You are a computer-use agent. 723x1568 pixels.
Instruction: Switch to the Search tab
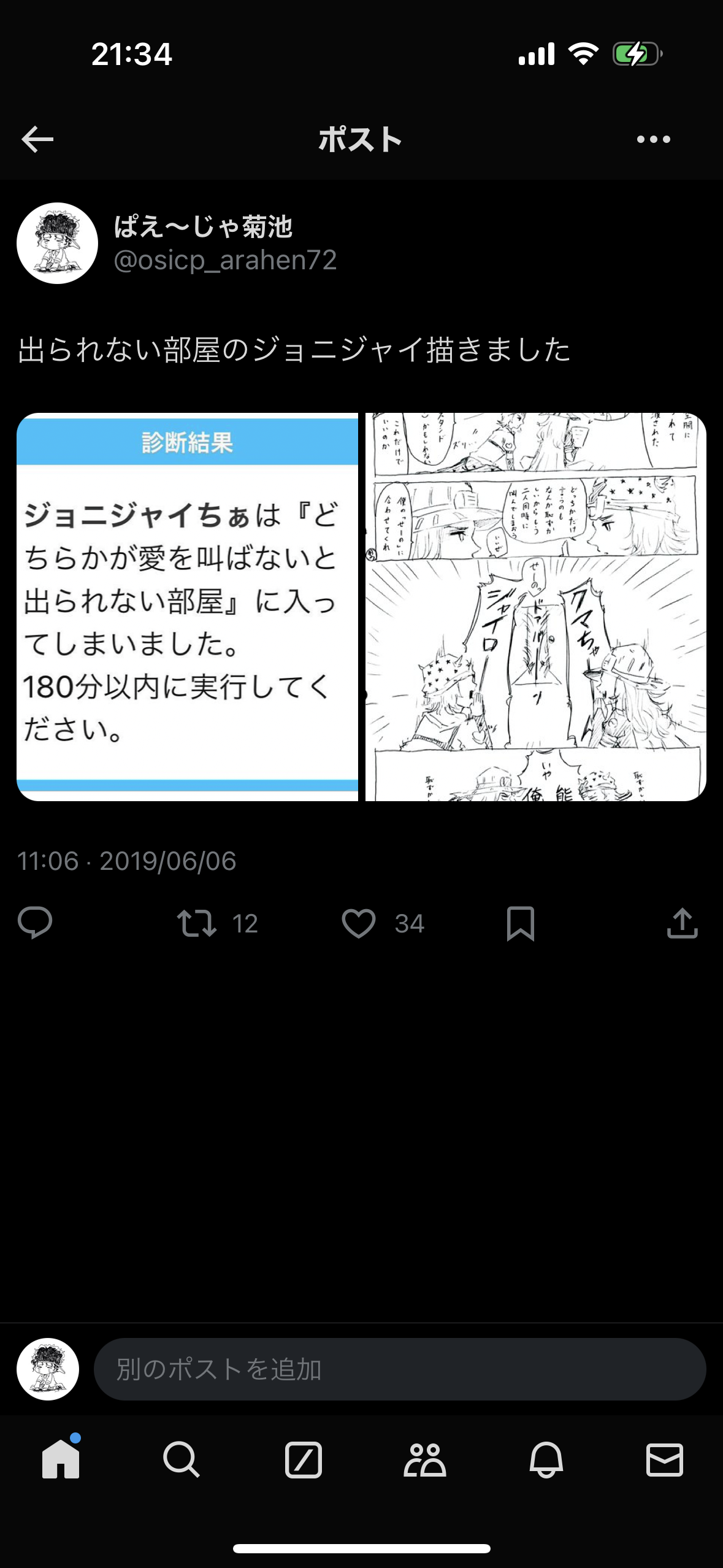point(182,1459)
